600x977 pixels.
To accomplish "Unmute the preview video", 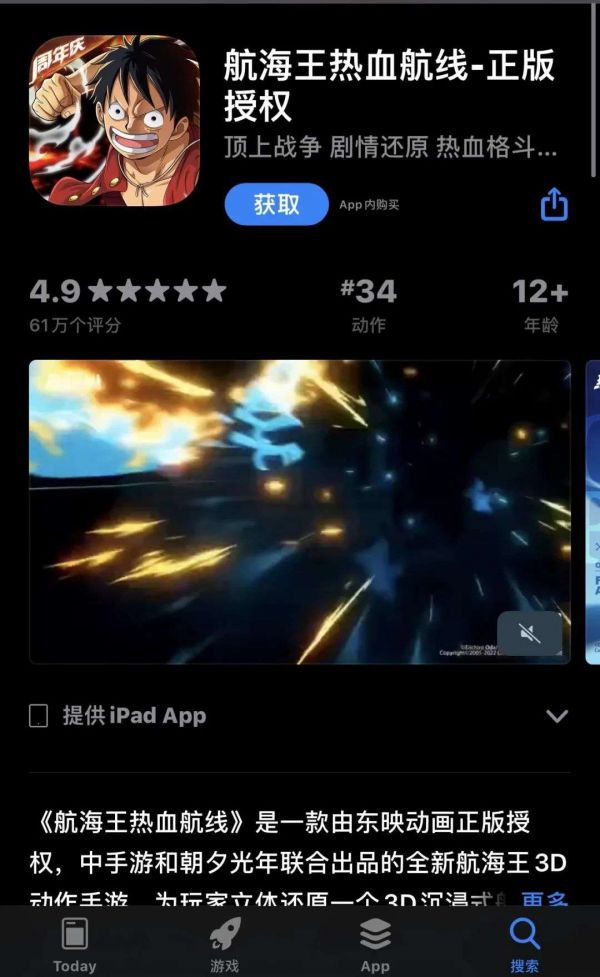I will click(x=530, y=632).
